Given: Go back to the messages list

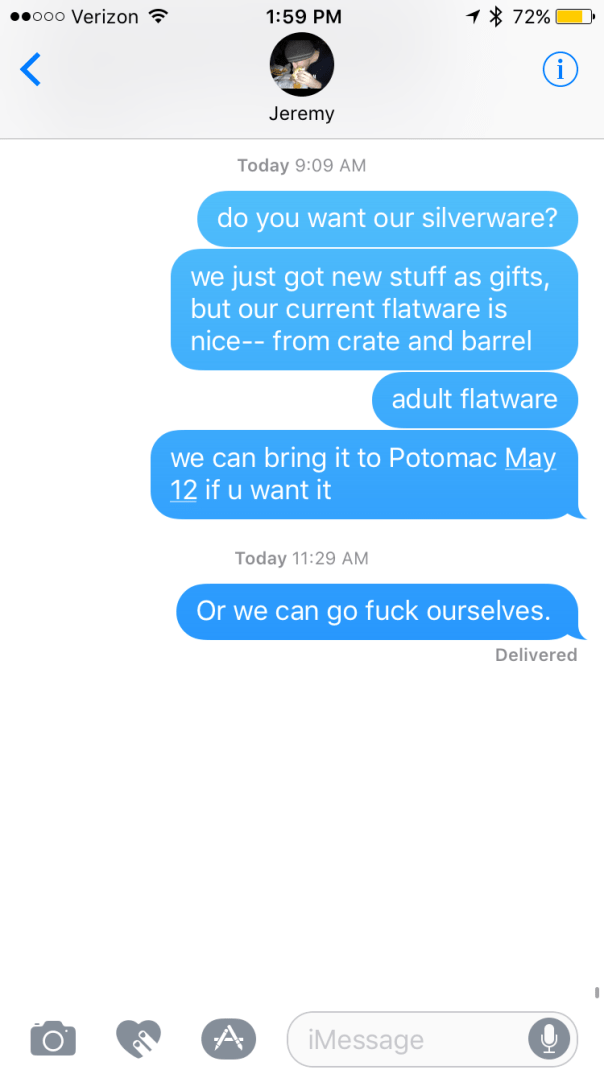Looking at the screenshot, I should pos(31,69).
